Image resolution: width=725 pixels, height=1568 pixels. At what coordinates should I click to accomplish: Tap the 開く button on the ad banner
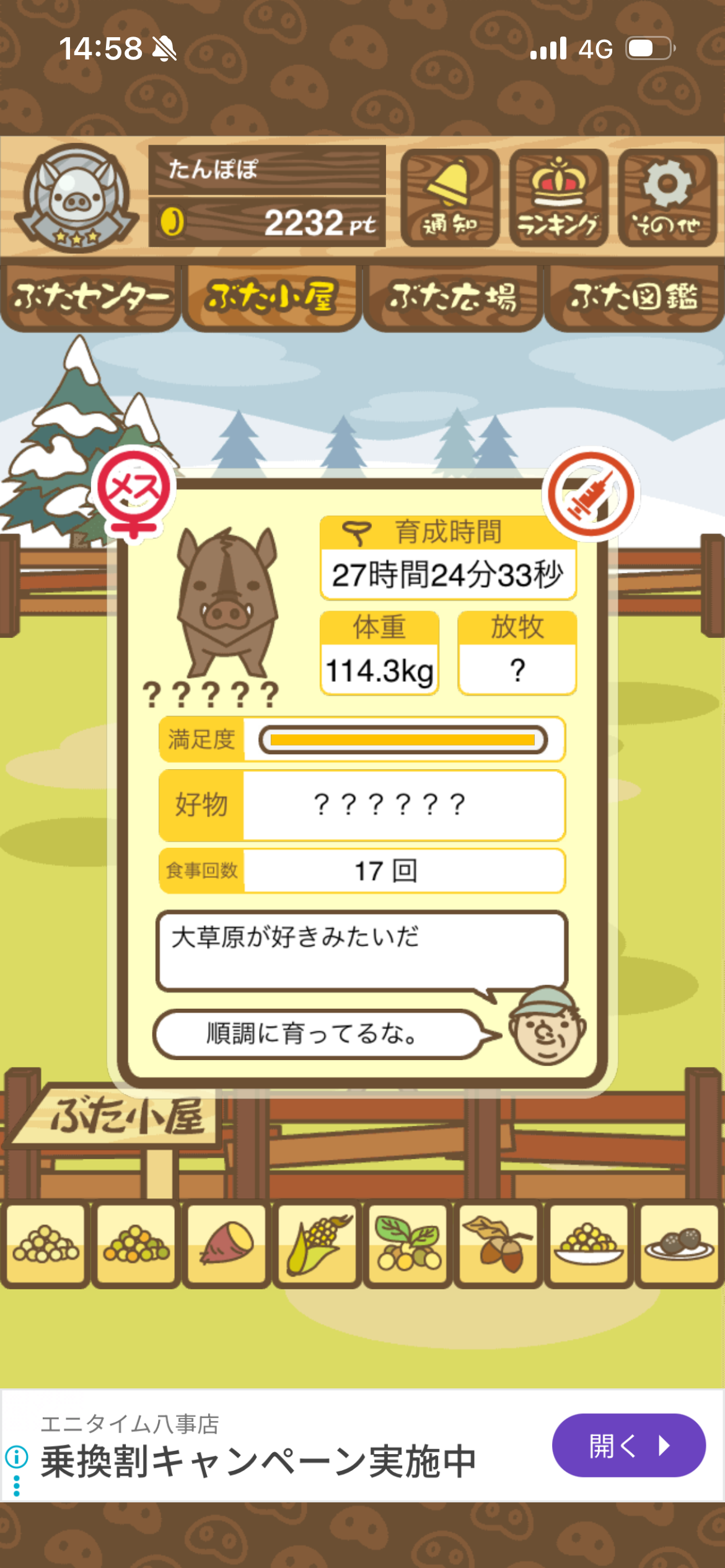click(x=628, y=1445)
